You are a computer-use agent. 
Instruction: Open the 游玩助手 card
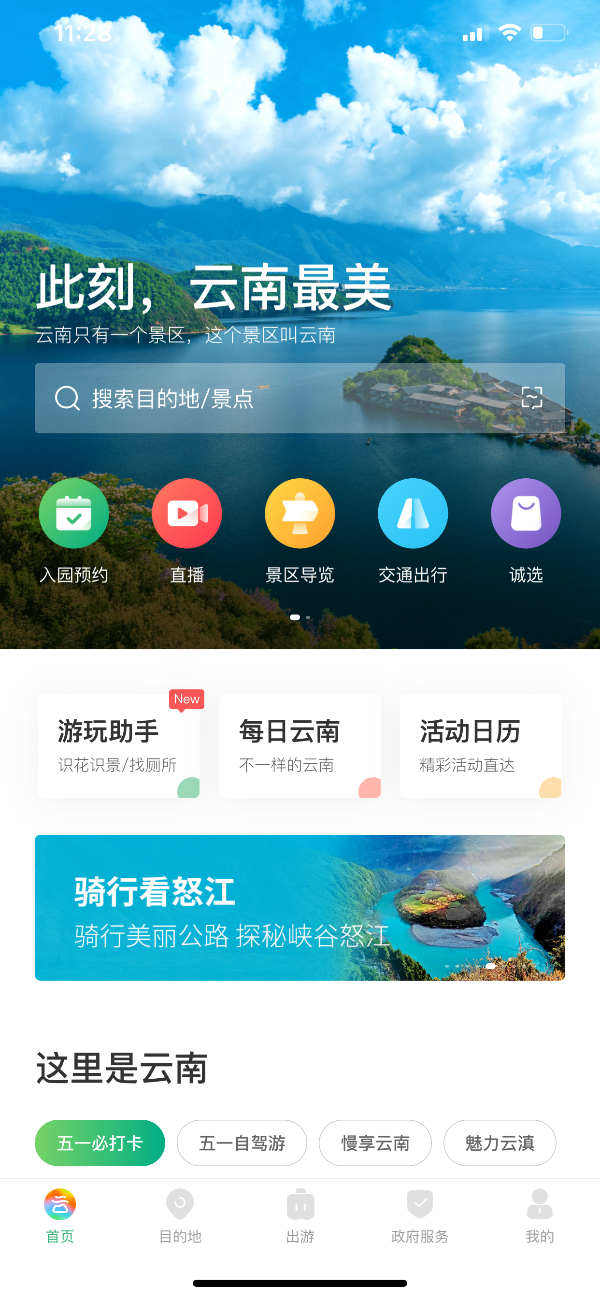pyautogui.click(x=118, y=746)
